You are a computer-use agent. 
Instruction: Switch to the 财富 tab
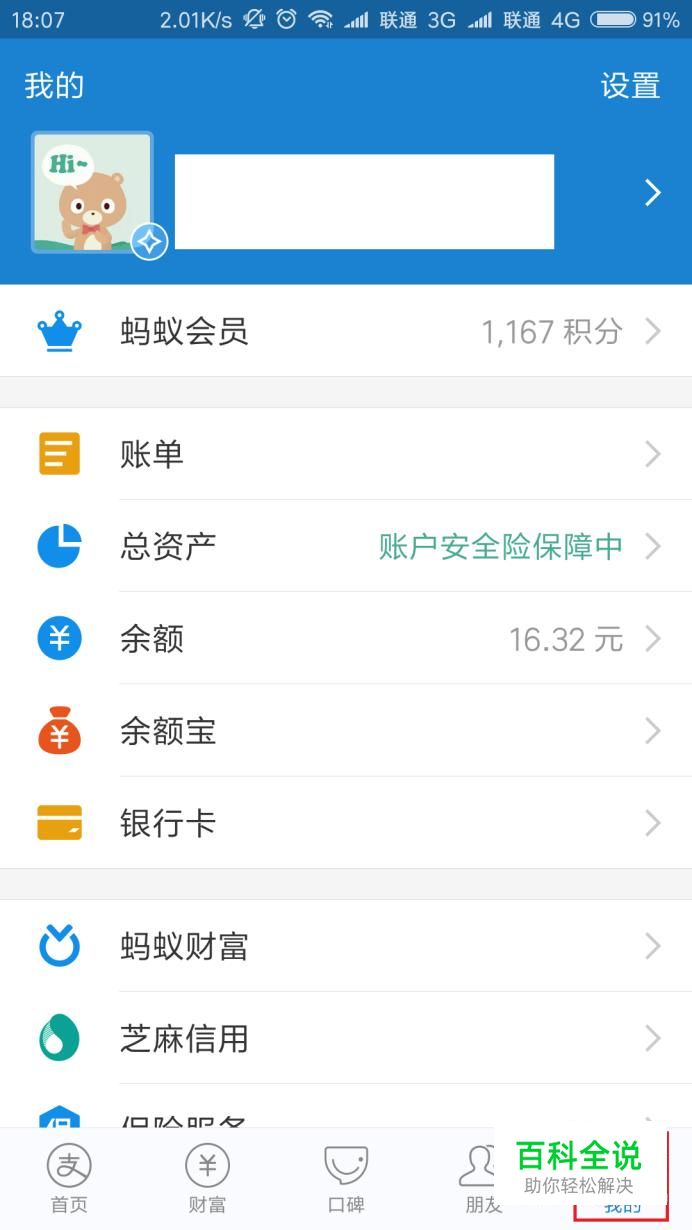coord(207,1179)
